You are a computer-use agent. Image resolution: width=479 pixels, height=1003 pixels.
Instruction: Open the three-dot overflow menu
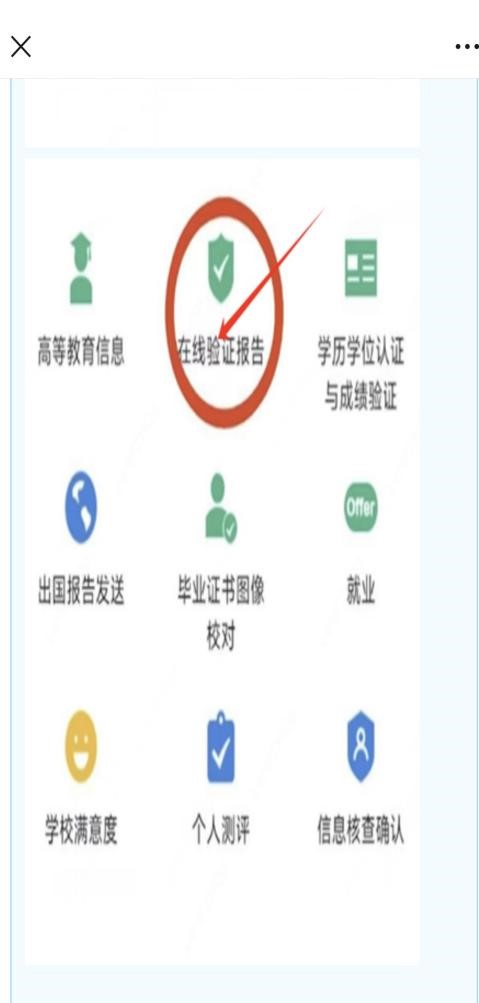click(467, 47)
